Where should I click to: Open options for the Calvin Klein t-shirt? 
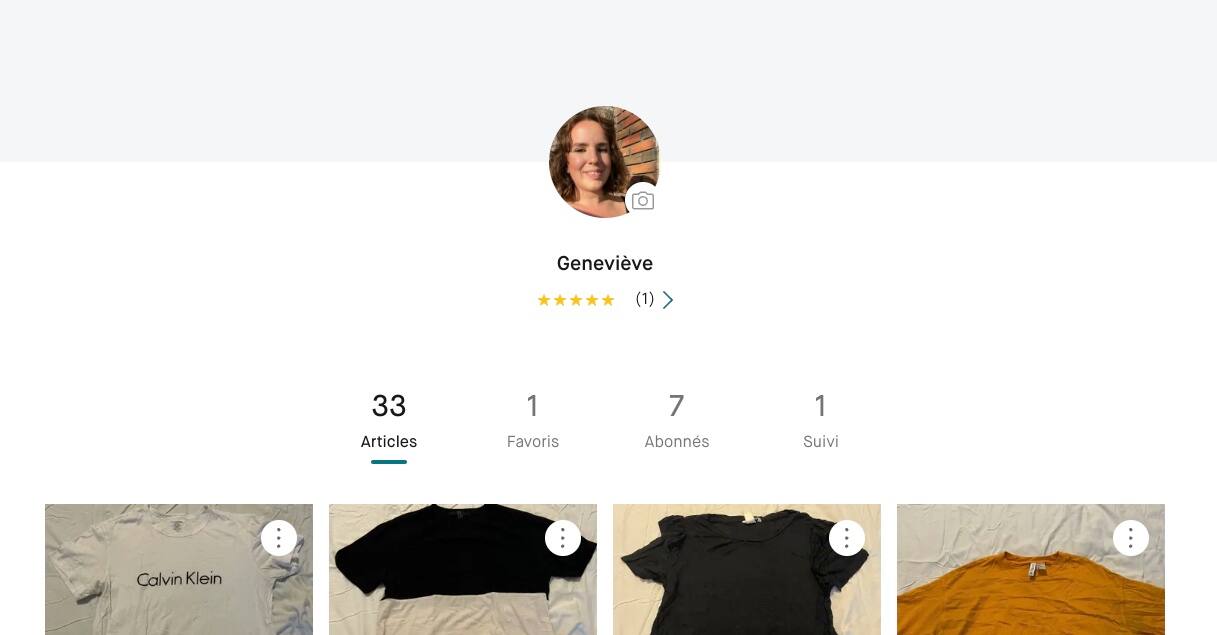[x=279, y=539]
